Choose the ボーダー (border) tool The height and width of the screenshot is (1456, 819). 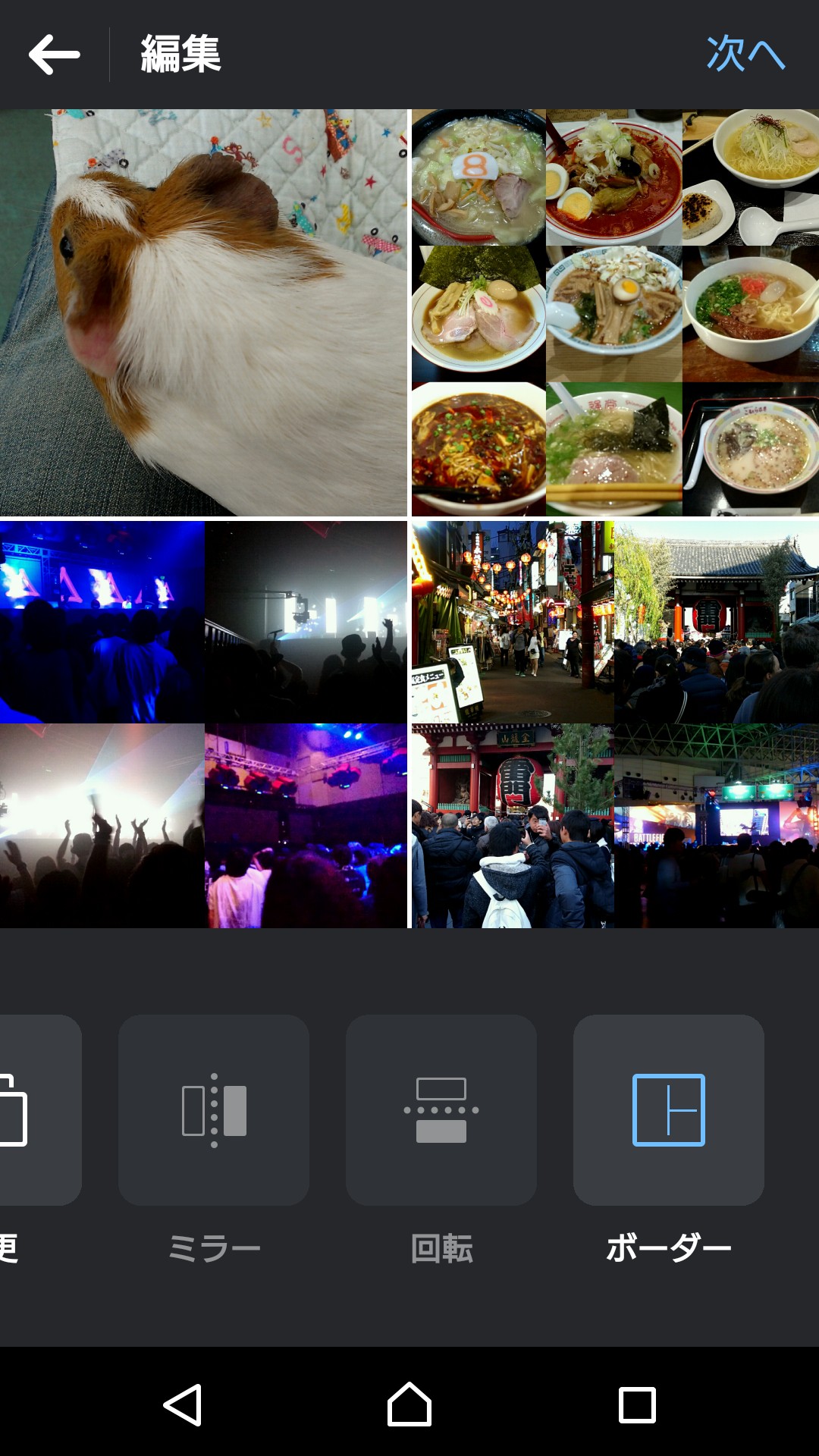(x=669, y=1110)
